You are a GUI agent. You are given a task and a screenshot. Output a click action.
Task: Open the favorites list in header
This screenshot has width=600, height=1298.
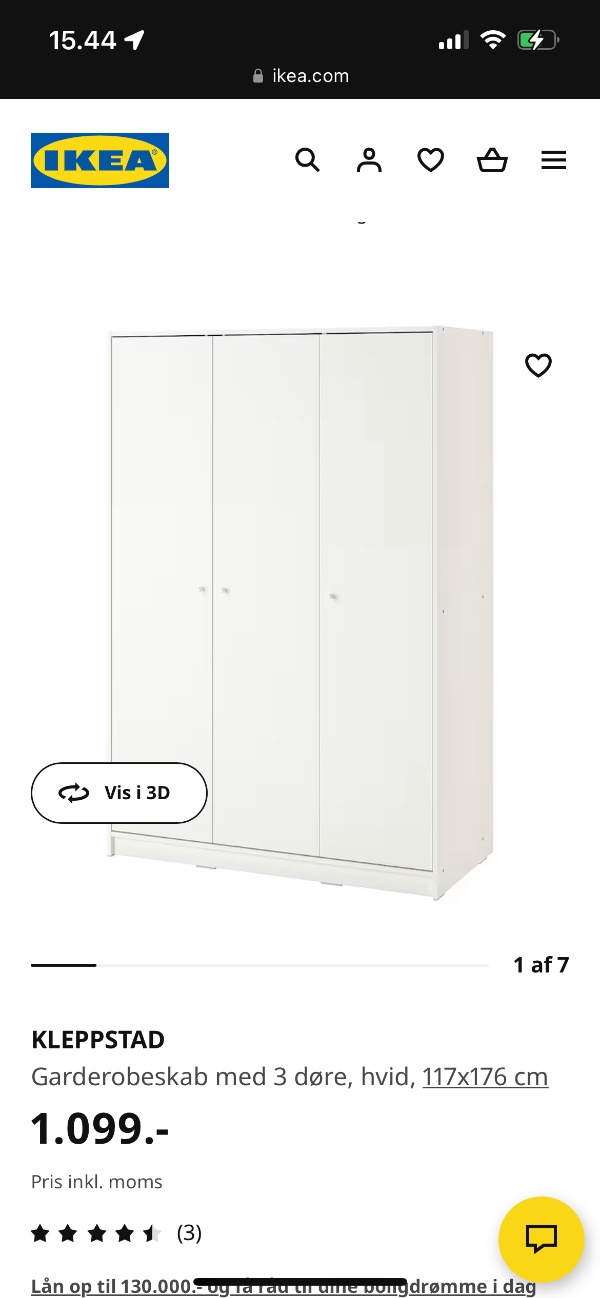tap(431, 160)
